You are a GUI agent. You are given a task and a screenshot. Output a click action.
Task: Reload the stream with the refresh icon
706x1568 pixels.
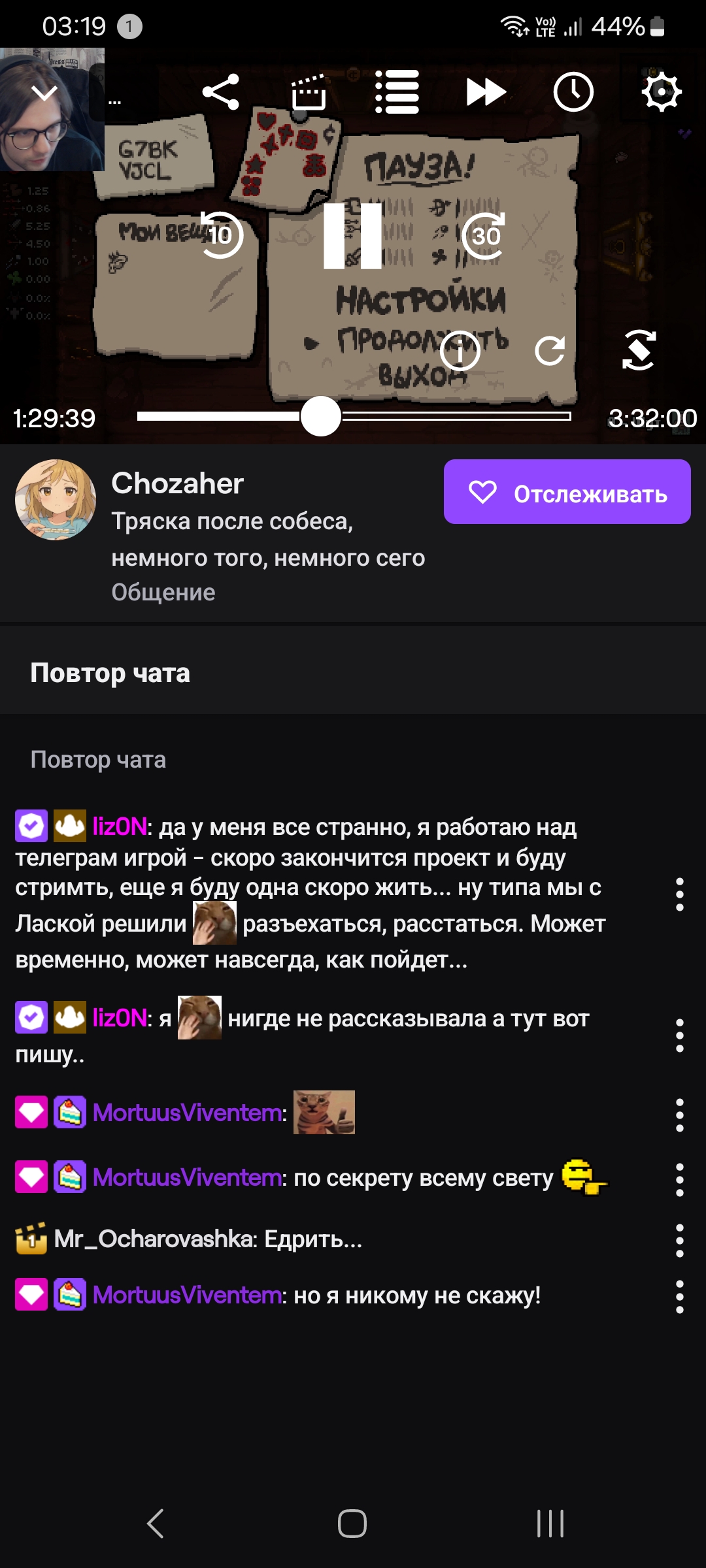tap(550, 351)
